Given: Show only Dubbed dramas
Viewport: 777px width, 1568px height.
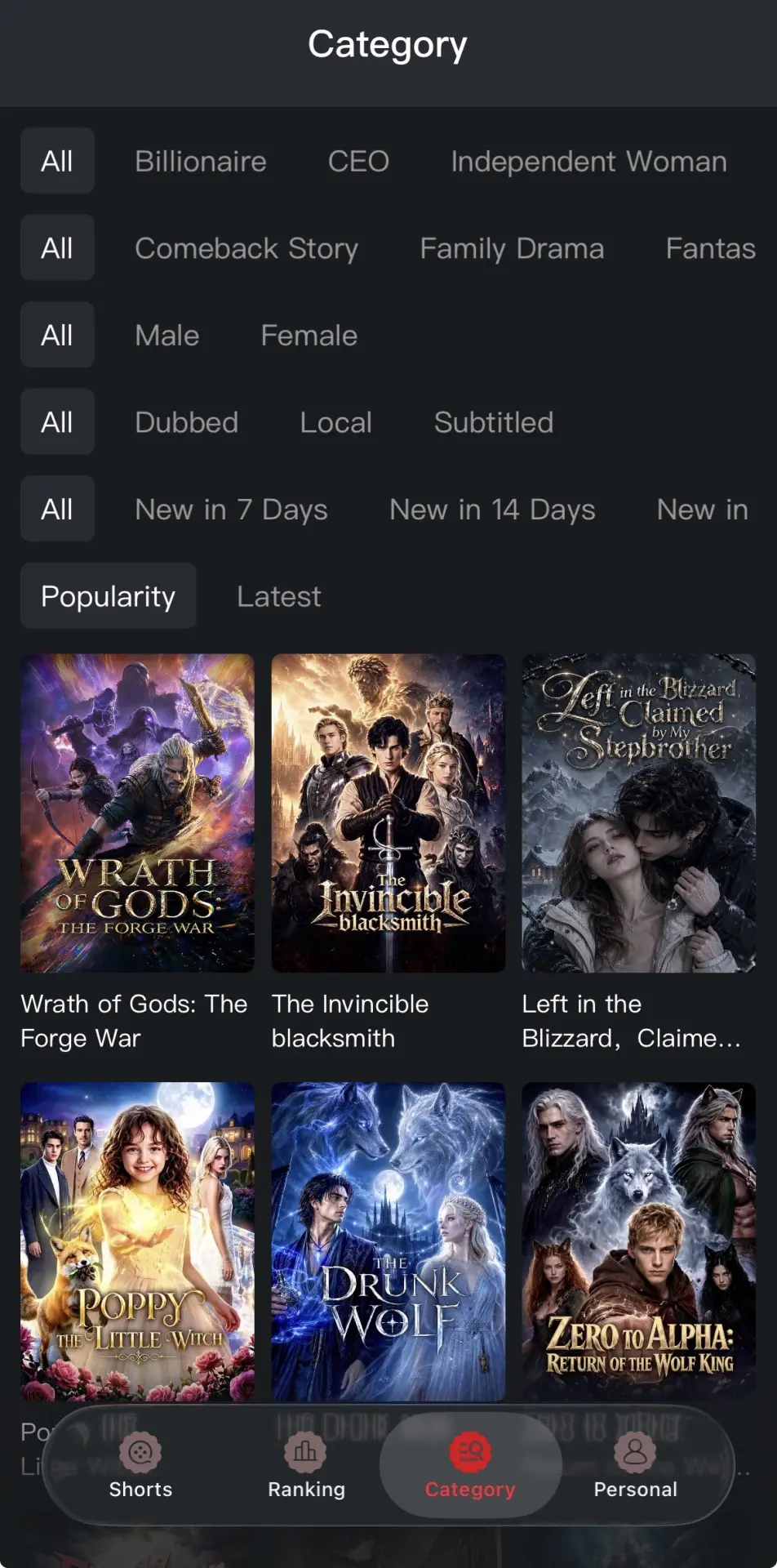Looking at the screenshot, I should point(186,422).
